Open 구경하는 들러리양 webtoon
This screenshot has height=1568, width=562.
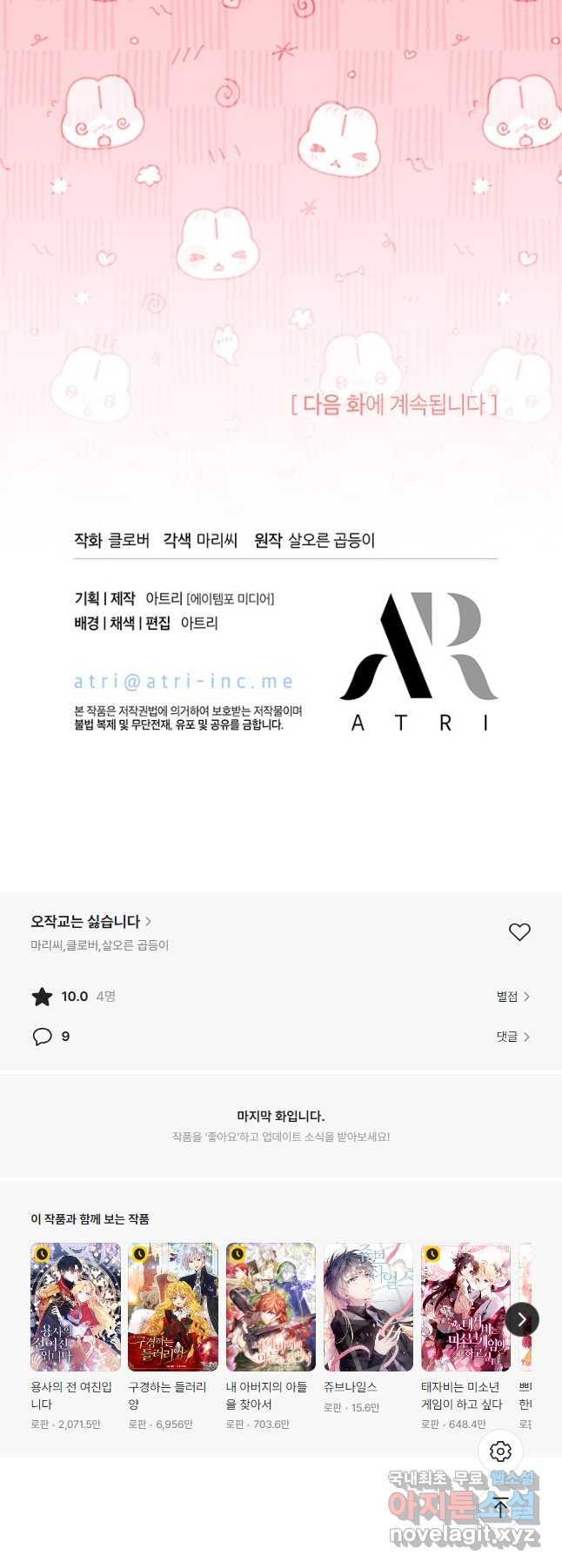[173, 1307]
